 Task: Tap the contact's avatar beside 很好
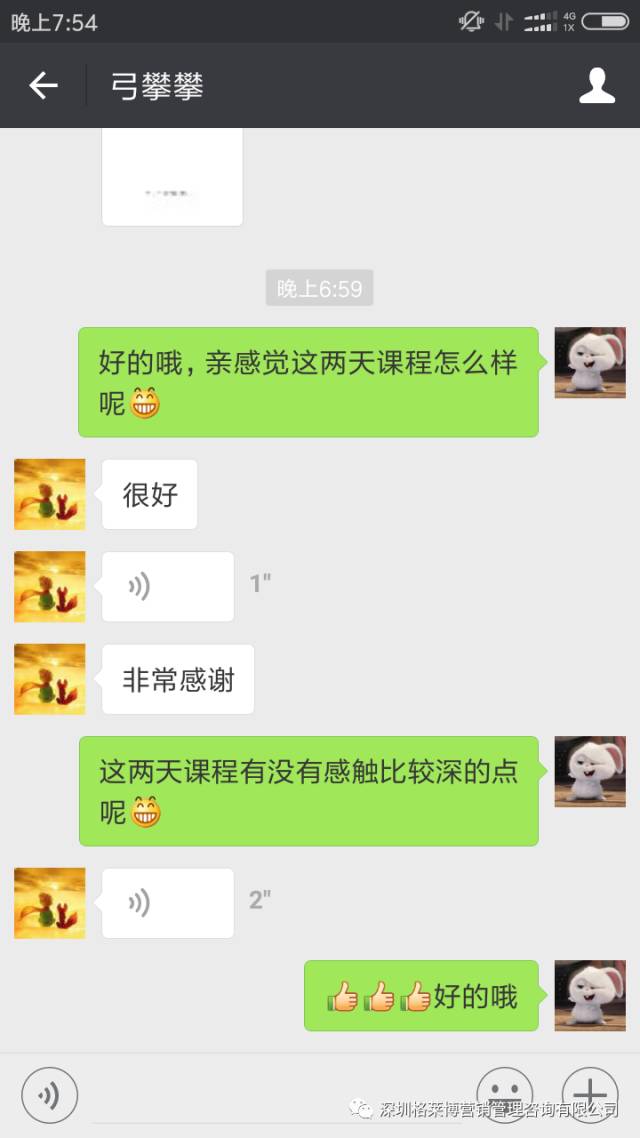click(x=50, y=494)
